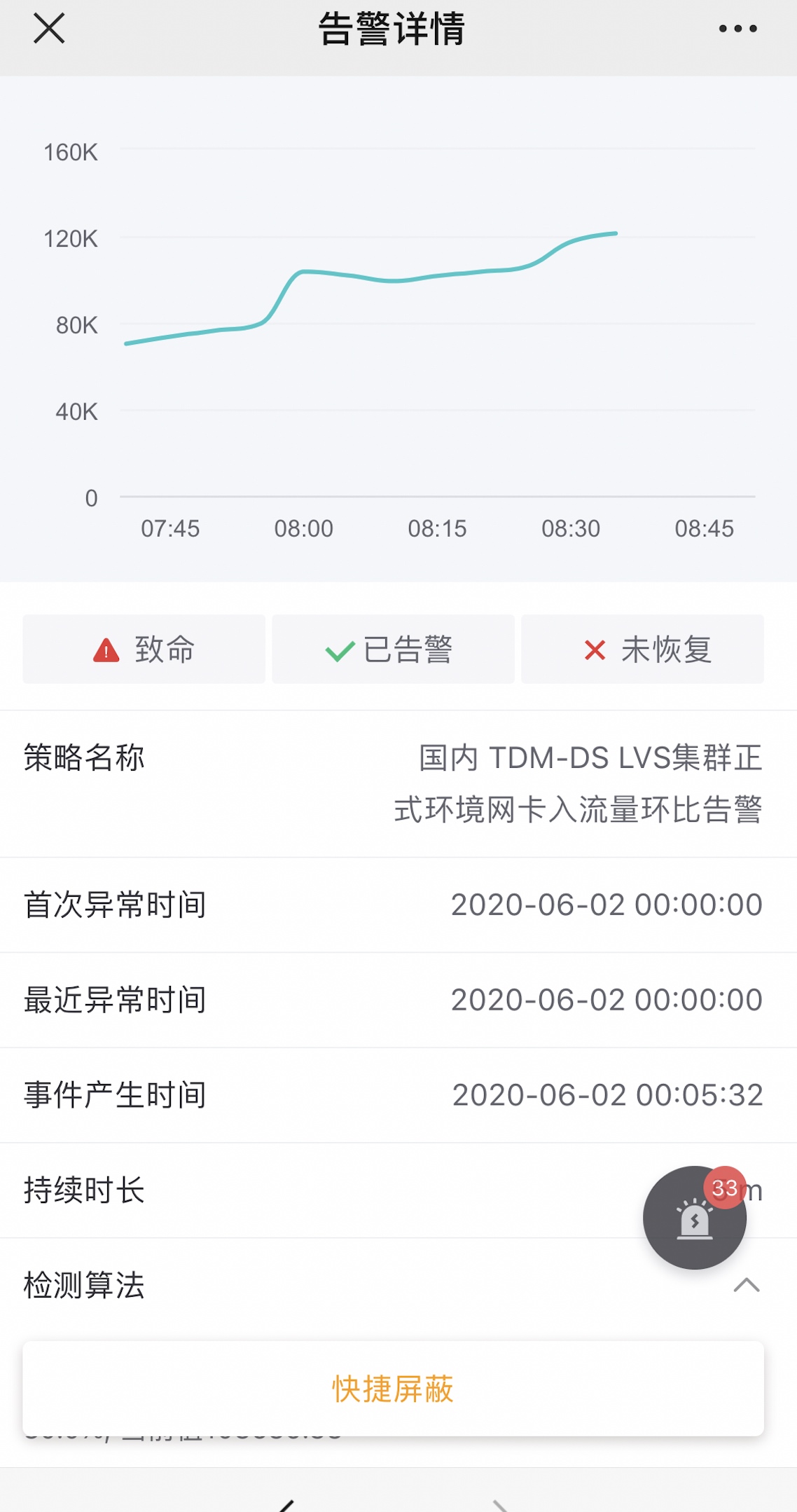Tap the floating alarm button with 33 badge
The width and height of the screenshot is (797, 1512).
[694, 1218]
